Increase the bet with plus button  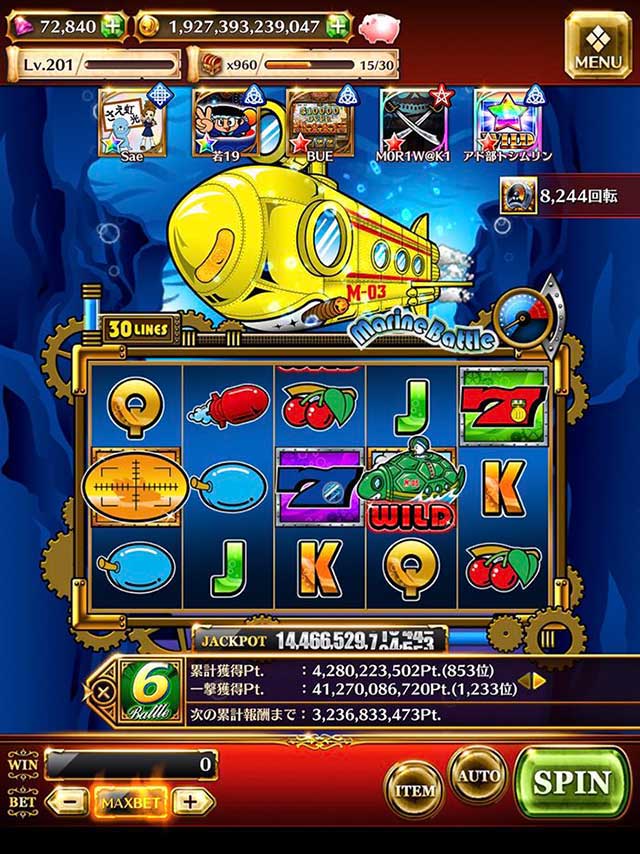[193, 801]
